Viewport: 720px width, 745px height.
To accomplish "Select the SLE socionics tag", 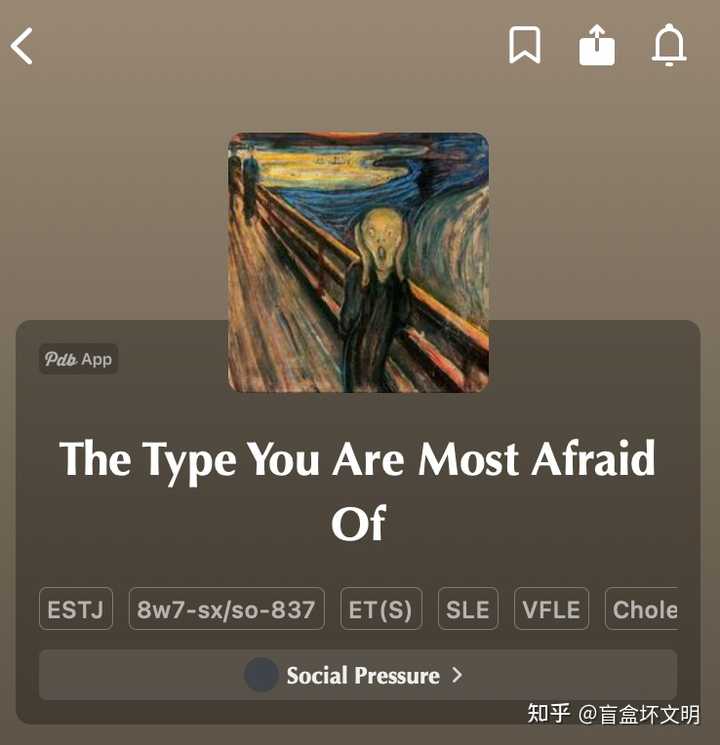I will point(467,608).
